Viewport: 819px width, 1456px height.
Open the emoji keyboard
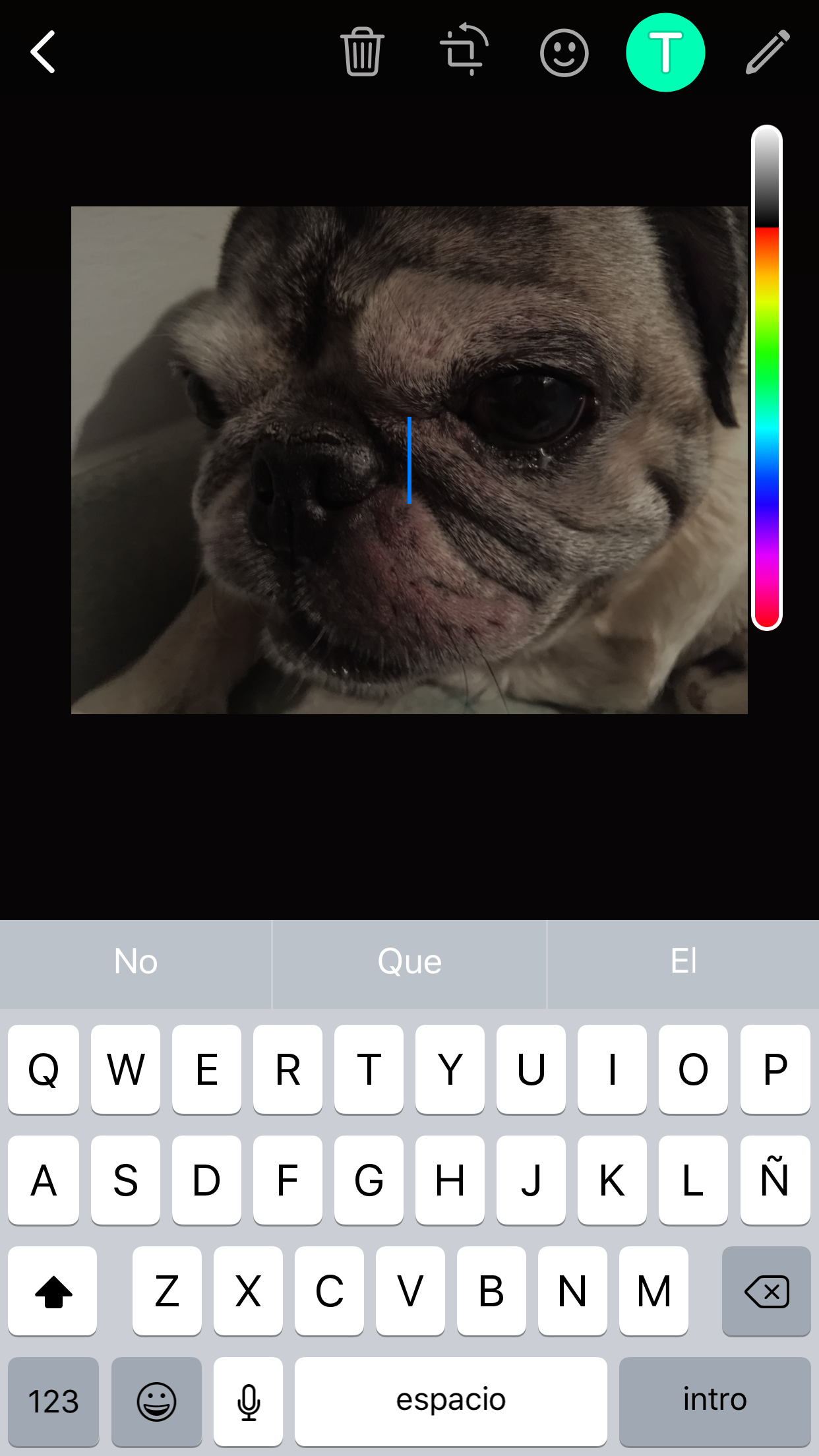click(x=156, y=1401)
